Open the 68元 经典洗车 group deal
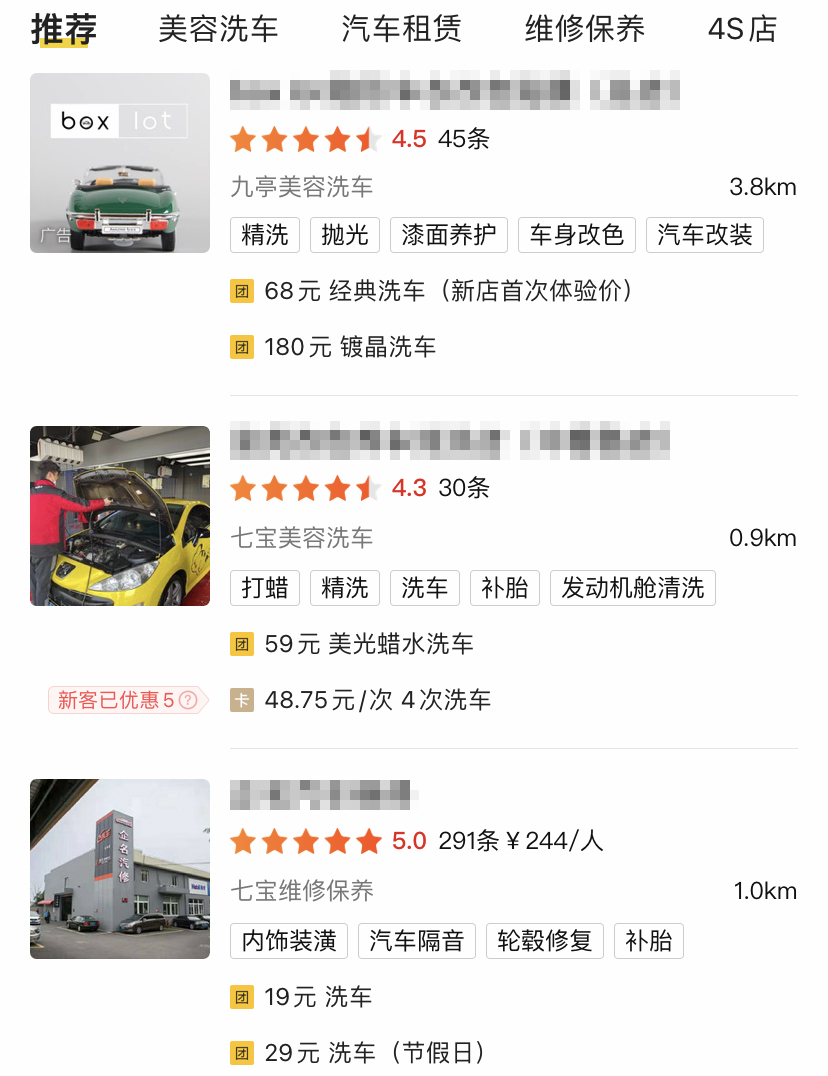 pyautogui.click(x=448, y=291)
